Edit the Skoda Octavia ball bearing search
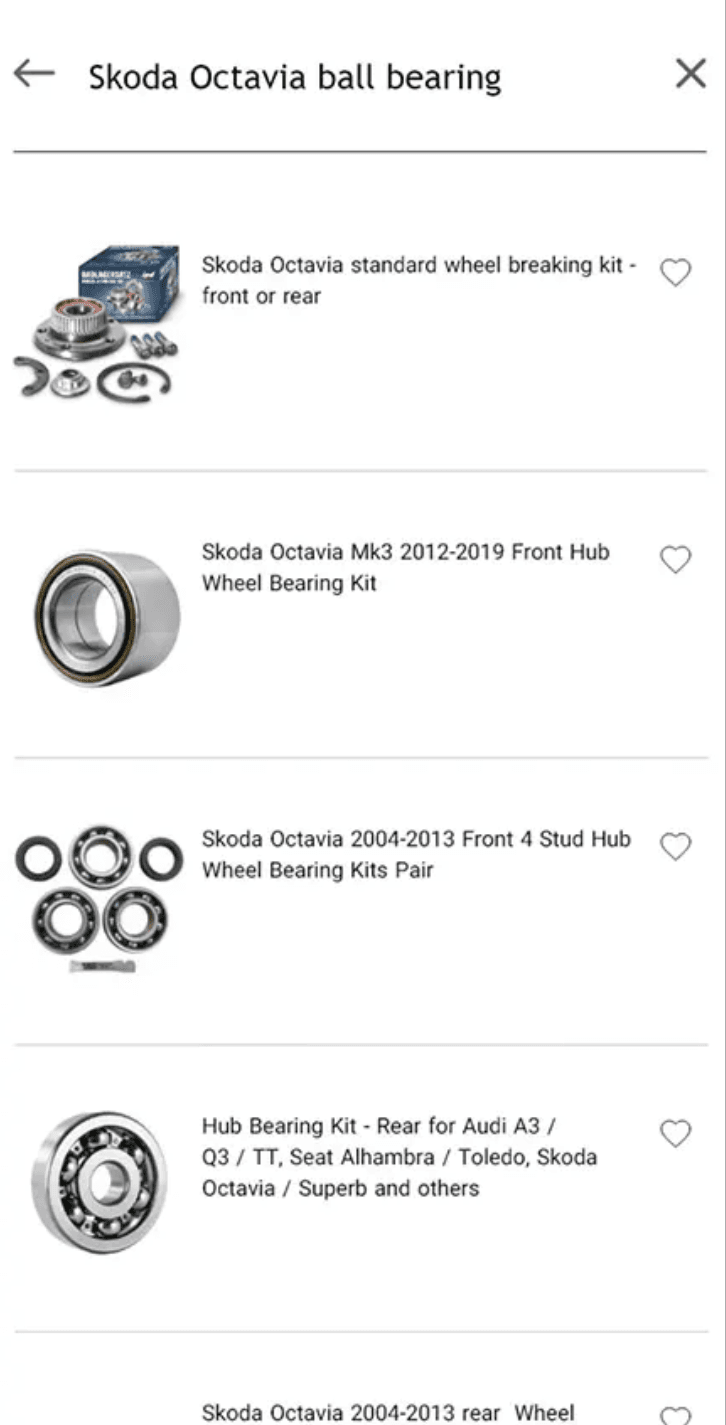Image resolution: width=726 pixels, height=1425 pixels. tap(295, 77)
